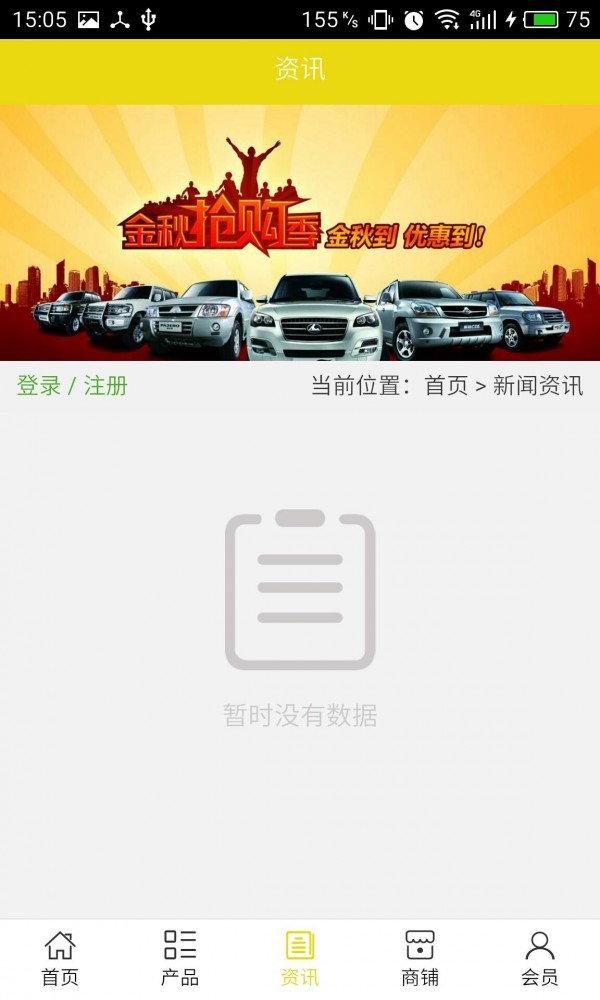Switch to the 产品 products tab
The height and width of the screenshot is (1000, 600).
180,958
